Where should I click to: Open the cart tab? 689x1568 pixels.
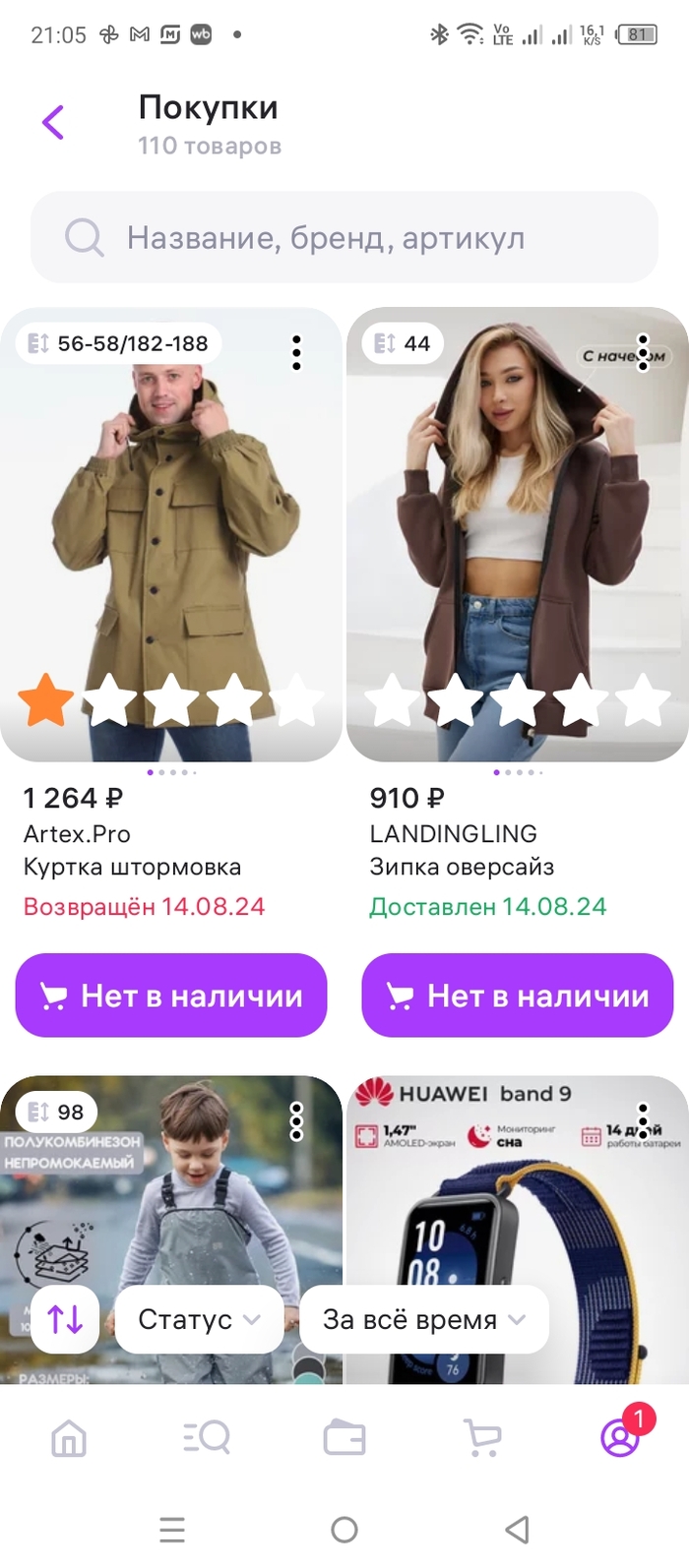(x=482, y=1438)
